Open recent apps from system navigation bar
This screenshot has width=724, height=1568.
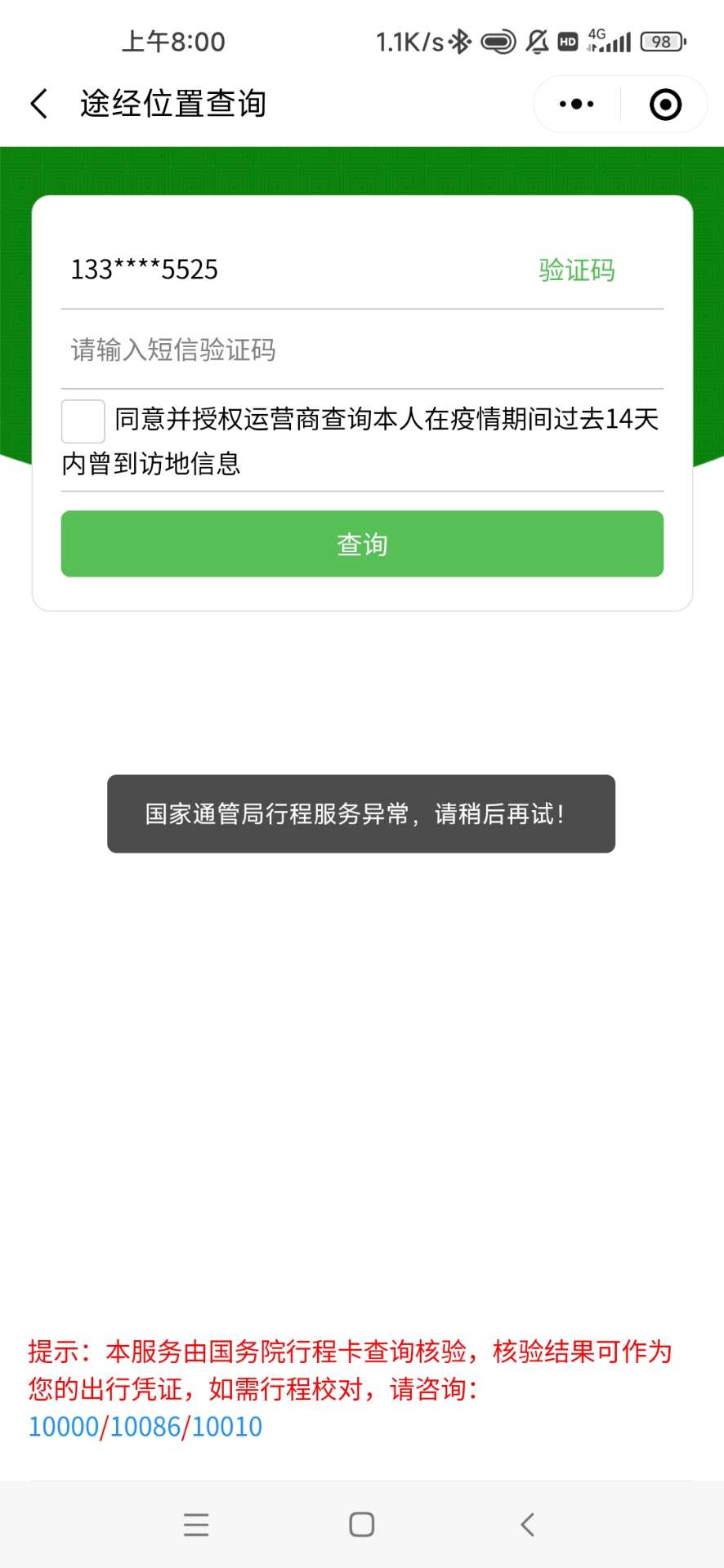tap(196, 1525)
